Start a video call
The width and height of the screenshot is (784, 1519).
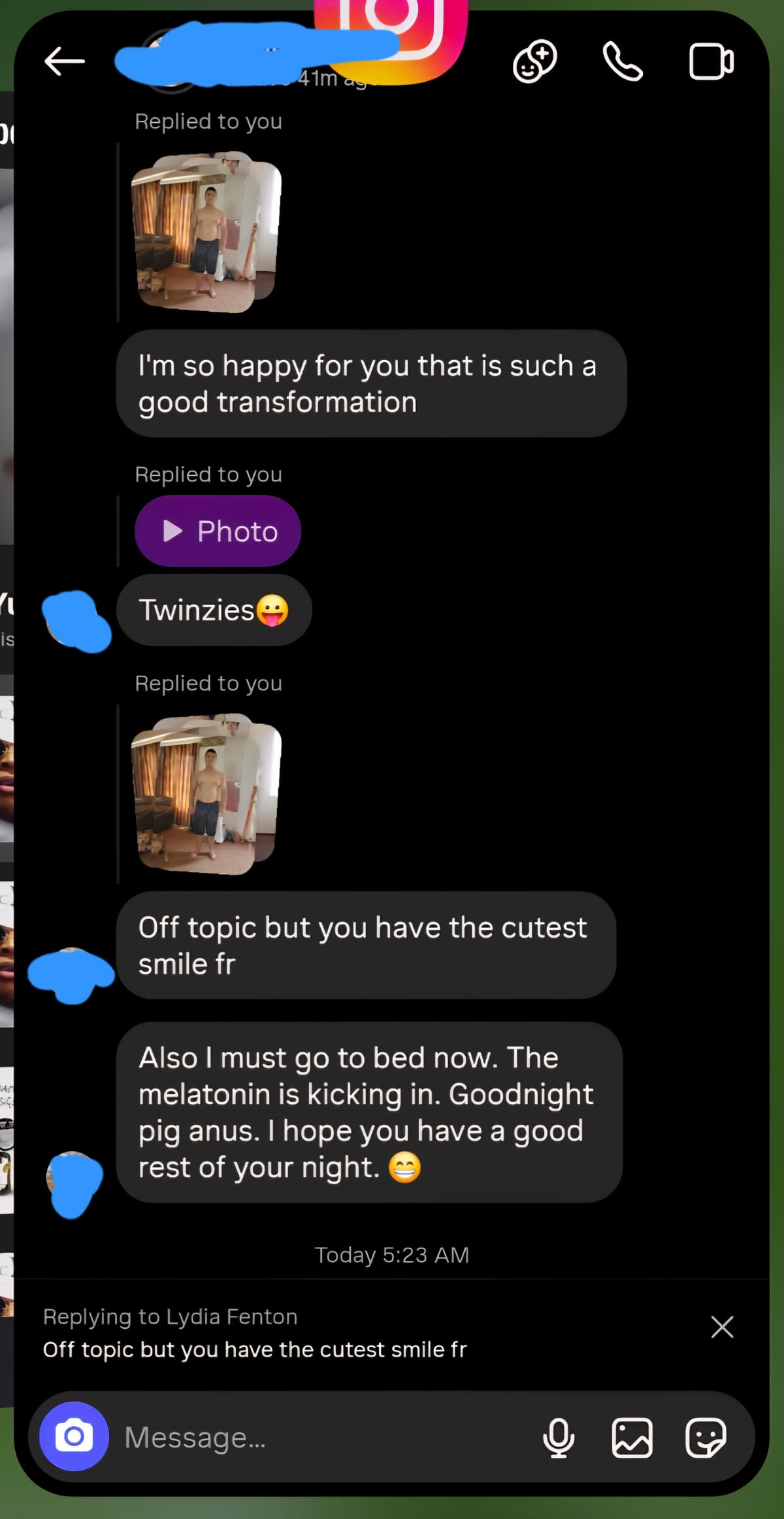[711, 62]
